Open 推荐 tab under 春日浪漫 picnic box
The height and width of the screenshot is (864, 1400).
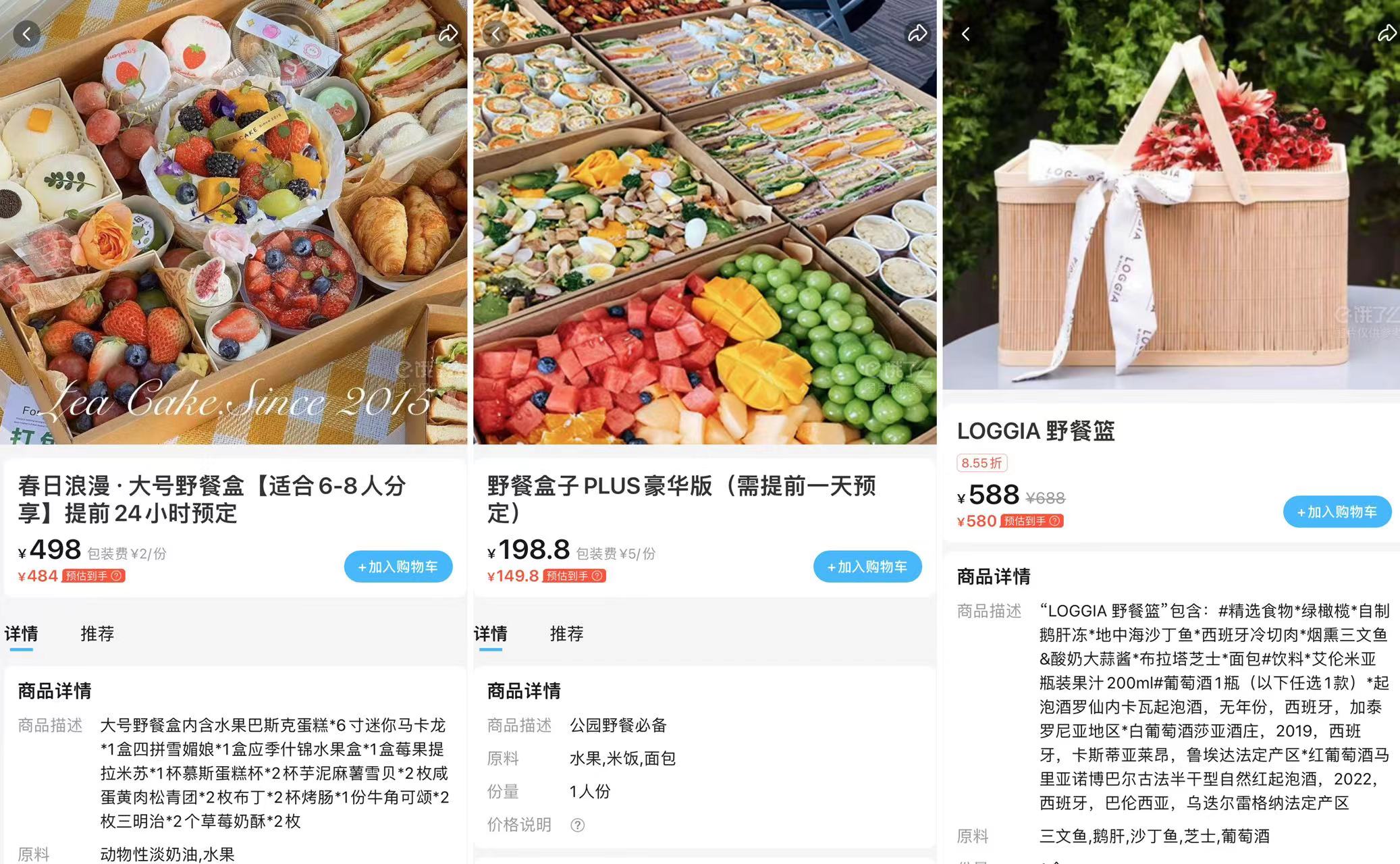[x=97, y=634]
